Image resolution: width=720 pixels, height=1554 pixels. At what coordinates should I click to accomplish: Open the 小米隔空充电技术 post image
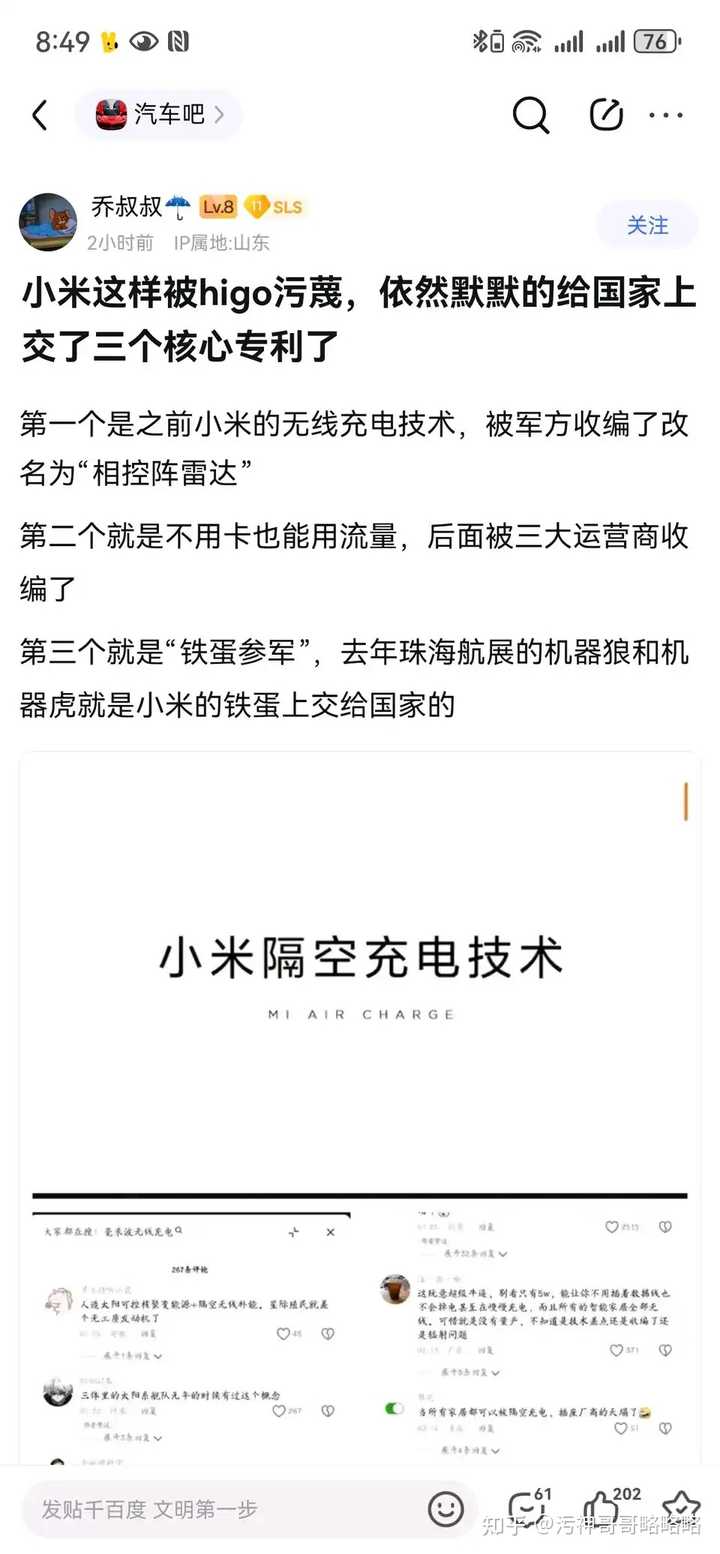[x=360, y=1107]
